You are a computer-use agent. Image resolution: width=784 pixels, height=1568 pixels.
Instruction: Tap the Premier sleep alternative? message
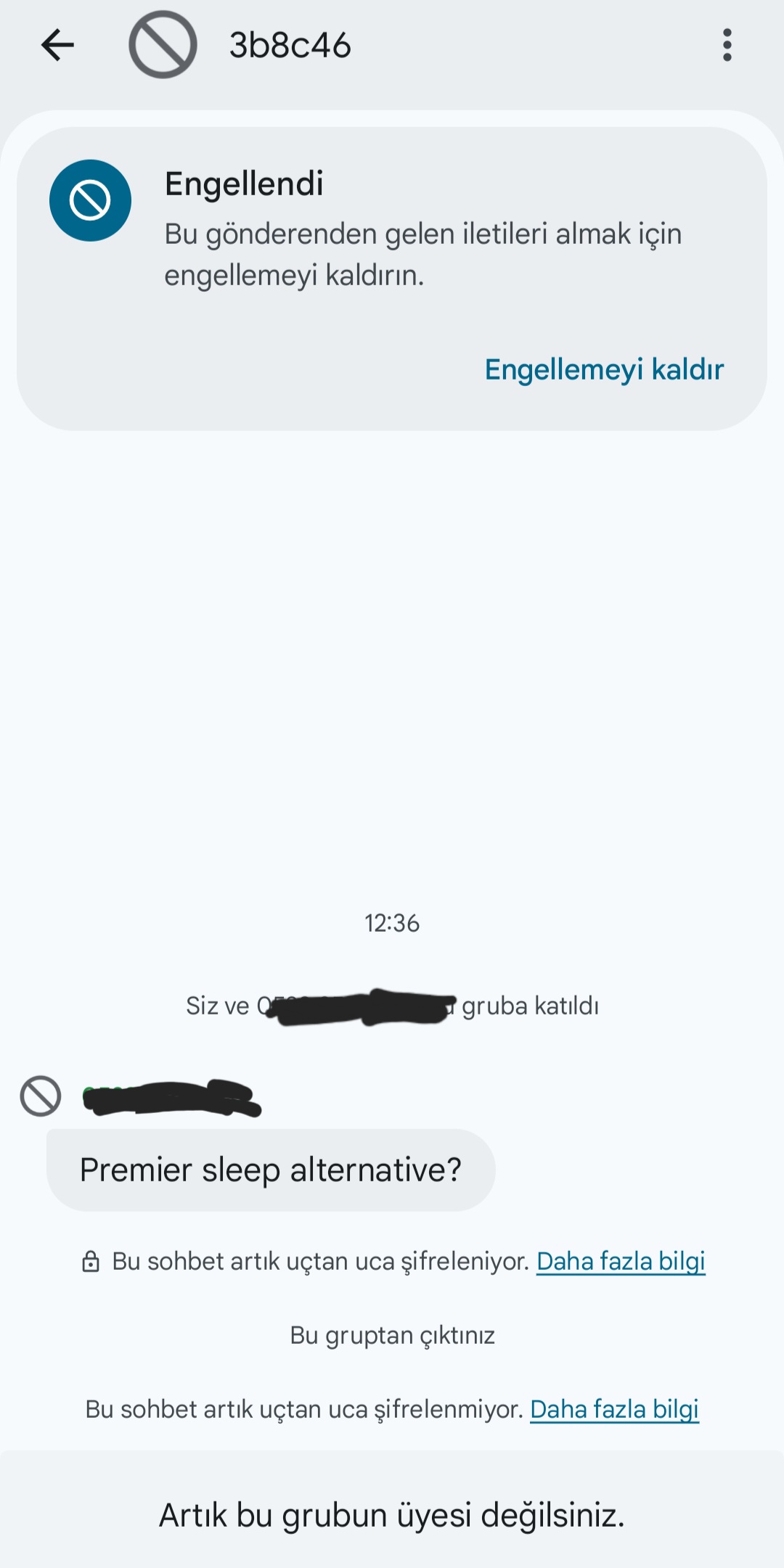[271, 1170]
